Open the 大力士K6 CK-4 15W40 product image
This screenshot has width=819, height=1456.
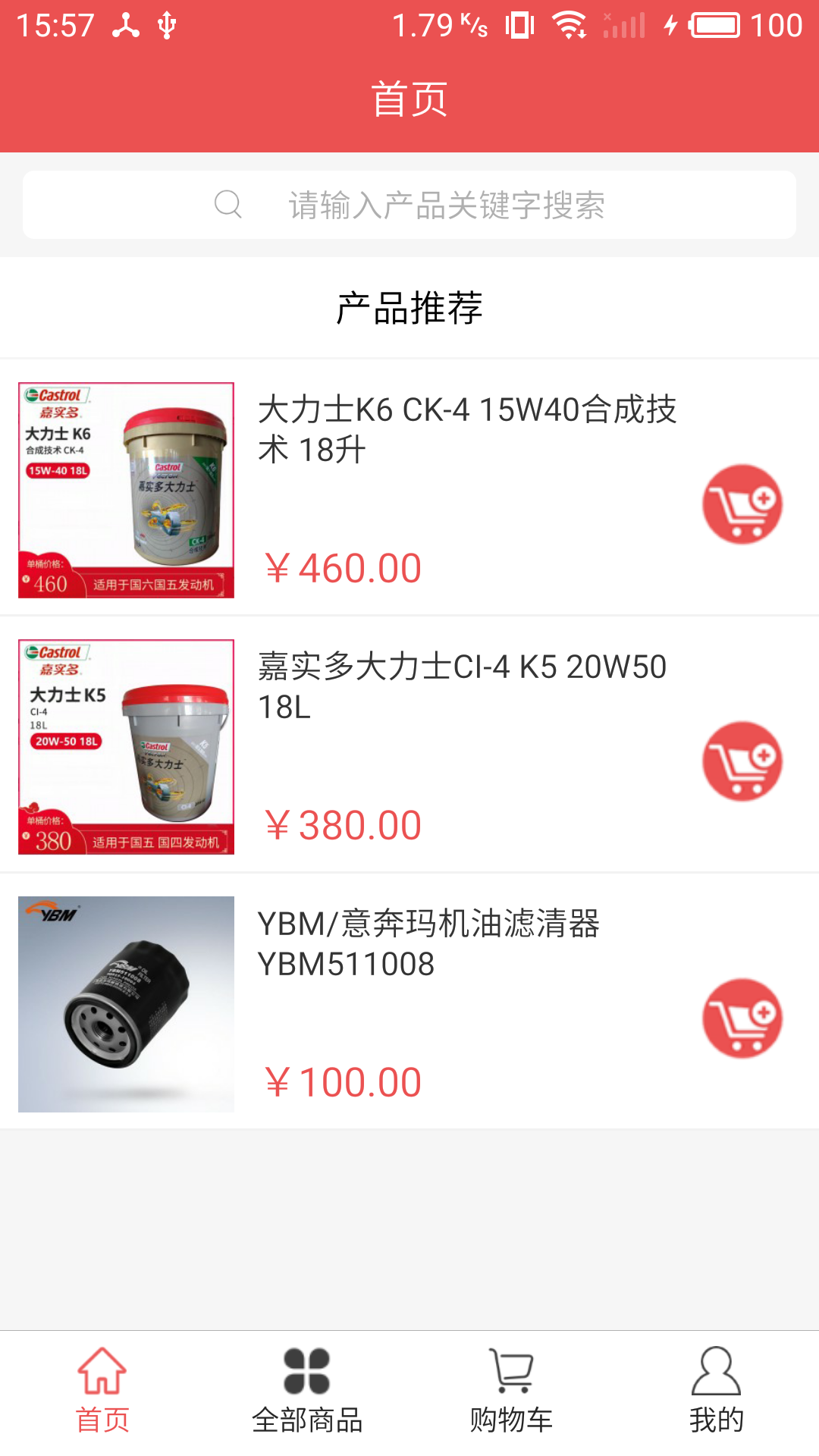coord(126,490)
